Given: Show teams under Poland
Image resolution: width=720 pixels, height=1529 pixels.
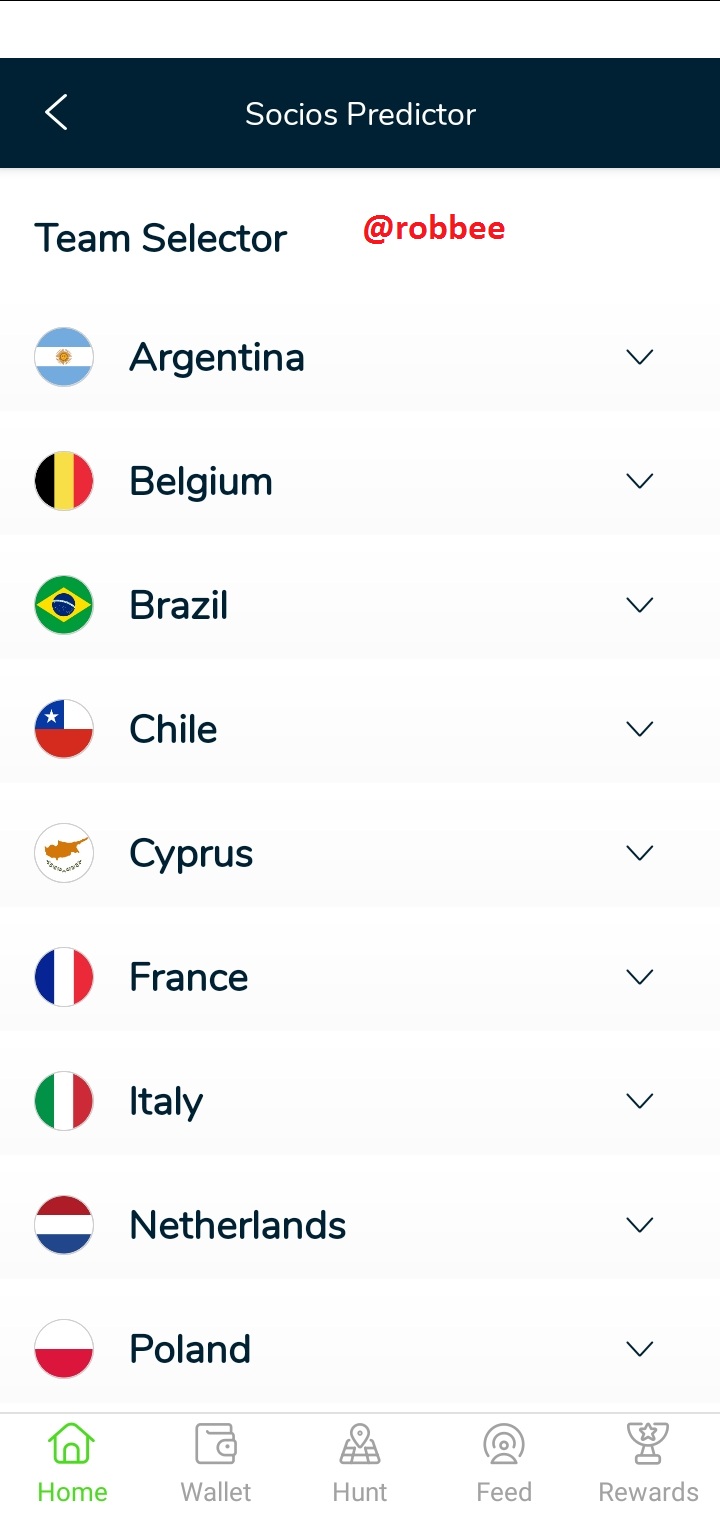Looking at the screenshot, I should (639, 1349).
